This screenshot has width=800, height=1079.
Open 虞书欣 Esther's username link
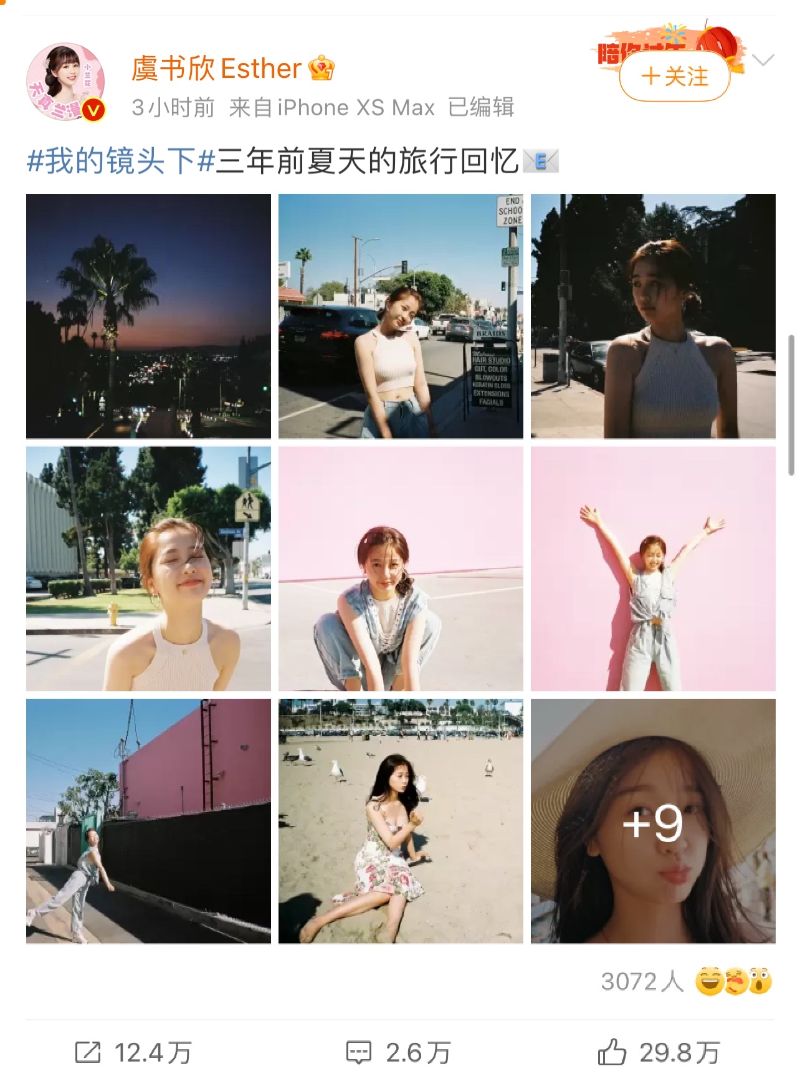217,68
